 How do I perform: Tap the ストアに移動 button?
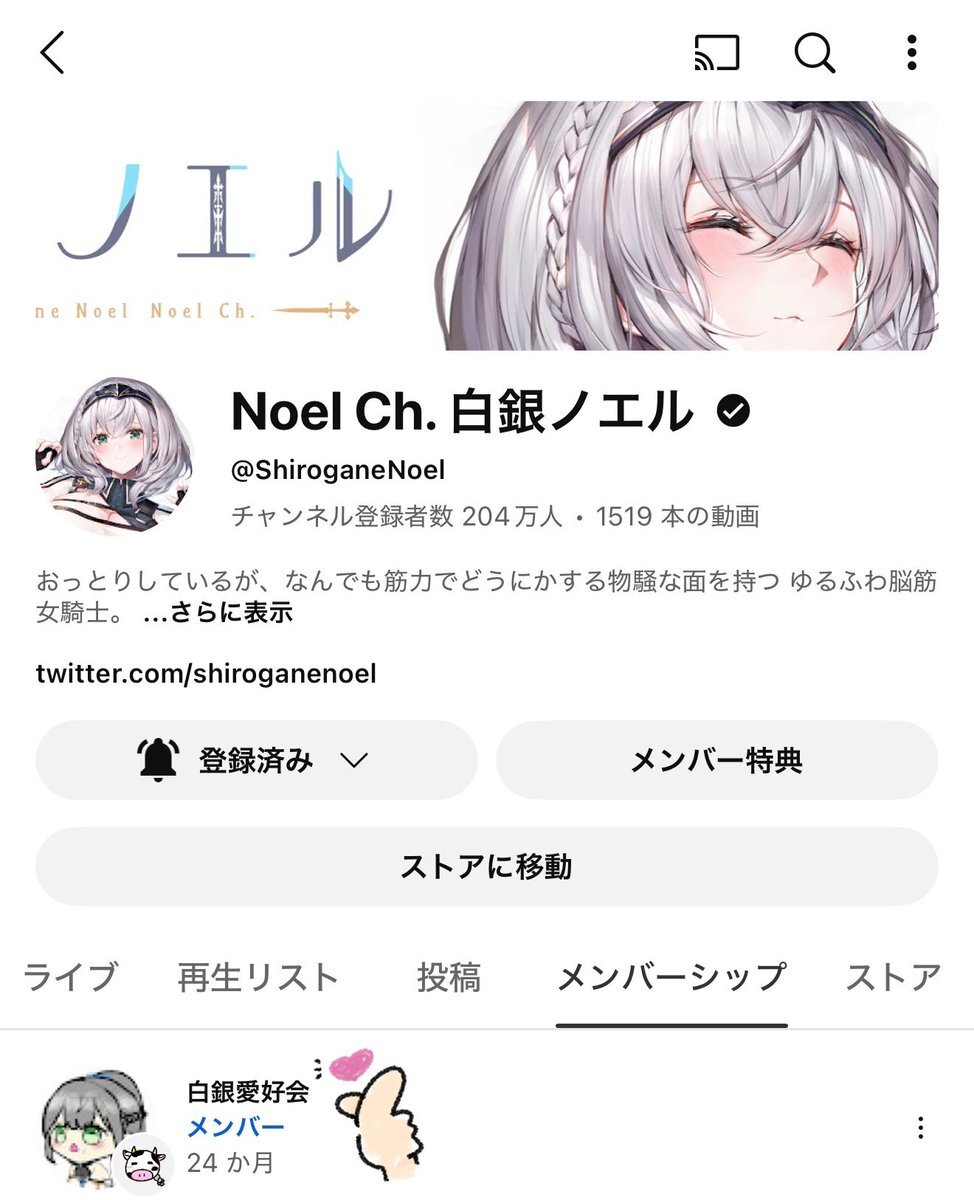486,866
